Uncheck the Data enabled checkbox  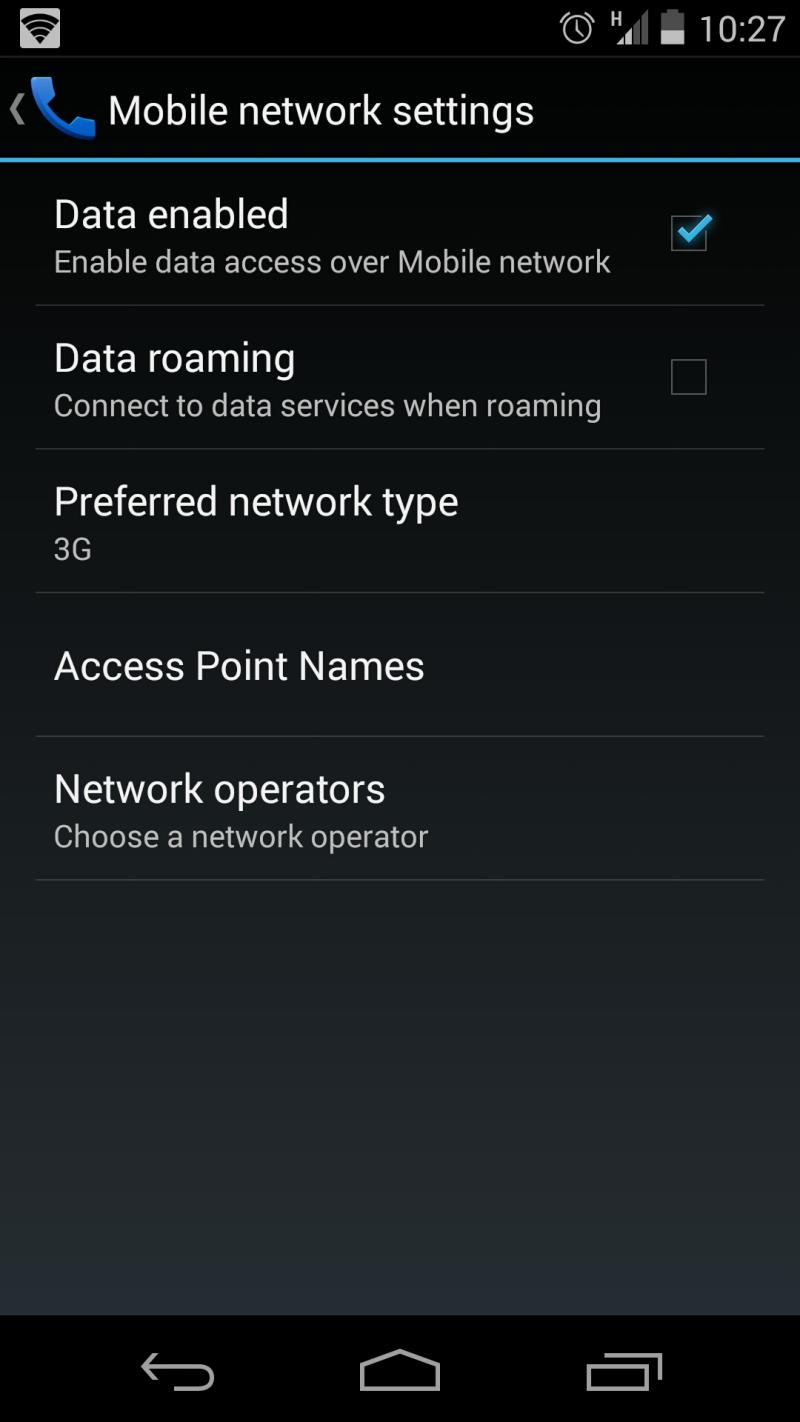[x=689, y=233]
